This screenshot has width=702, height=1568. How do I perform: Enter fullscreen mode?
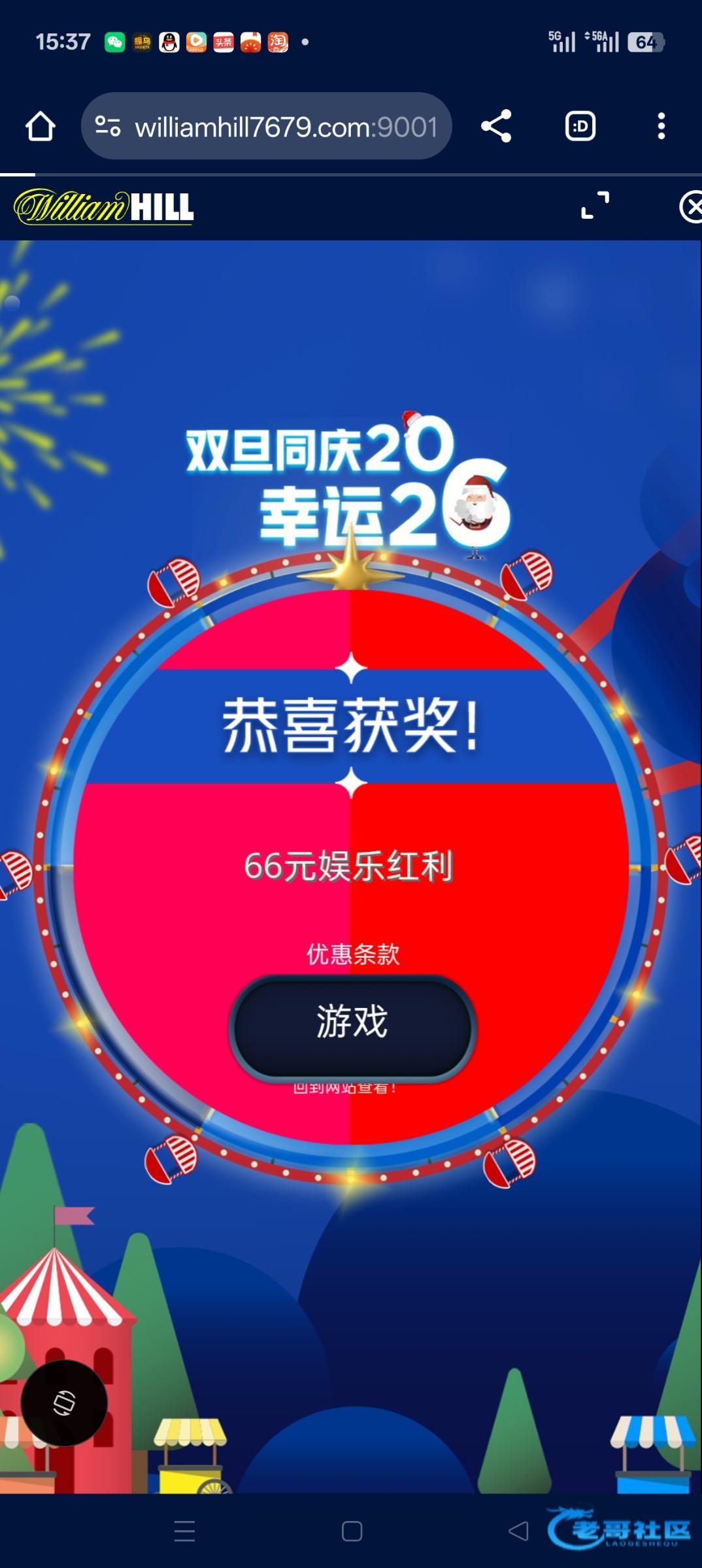point(595,206)
